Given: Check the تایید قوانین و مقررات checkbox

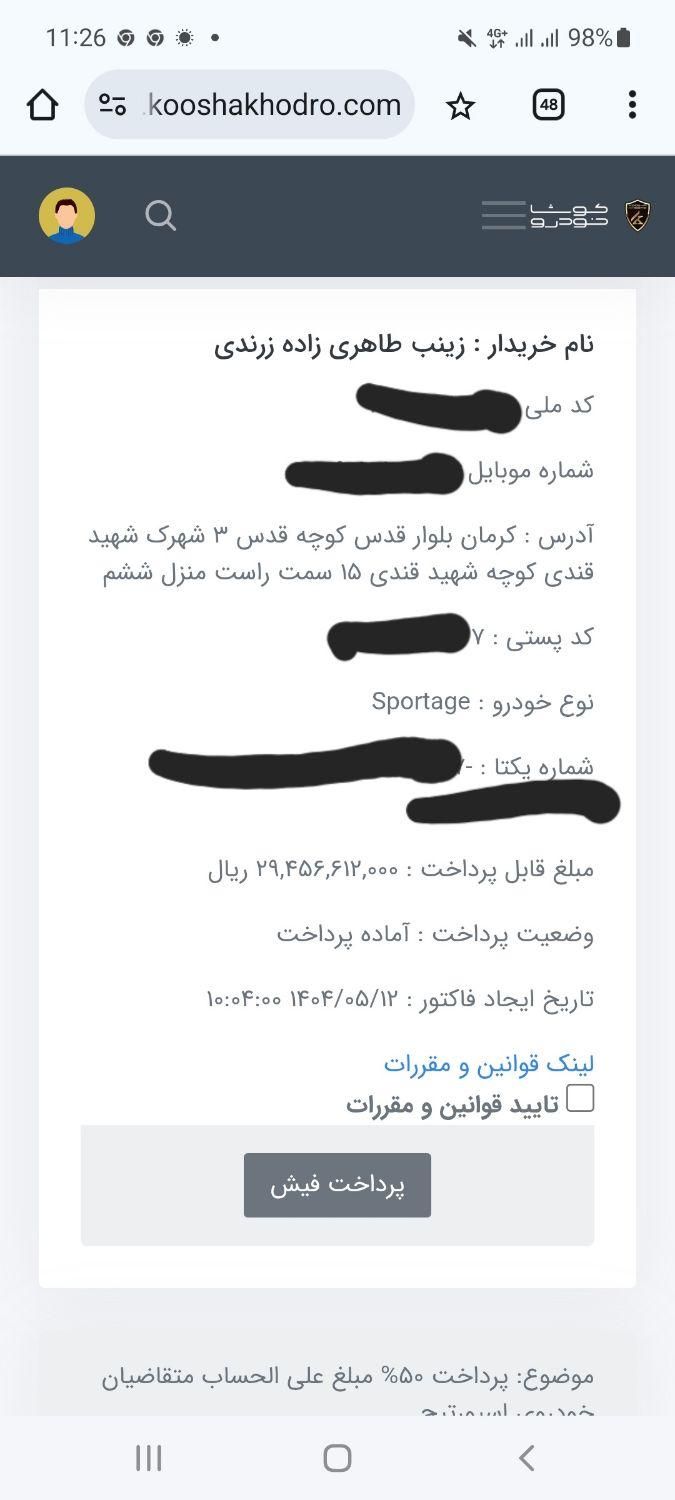Looking at the screenshot, I should 580,1098.
